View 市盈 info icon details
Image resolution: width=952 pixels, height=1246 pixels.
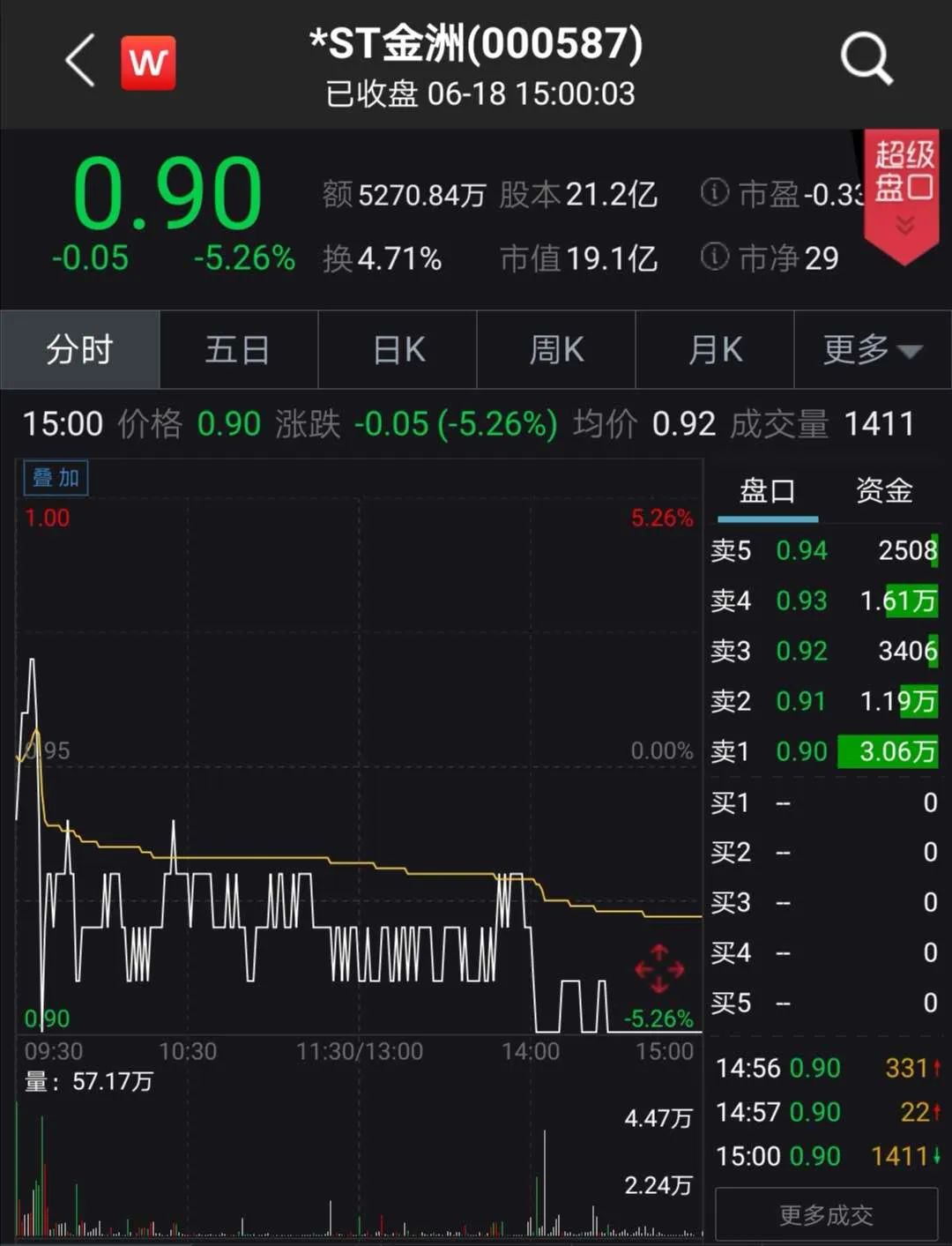click(714, 192)
